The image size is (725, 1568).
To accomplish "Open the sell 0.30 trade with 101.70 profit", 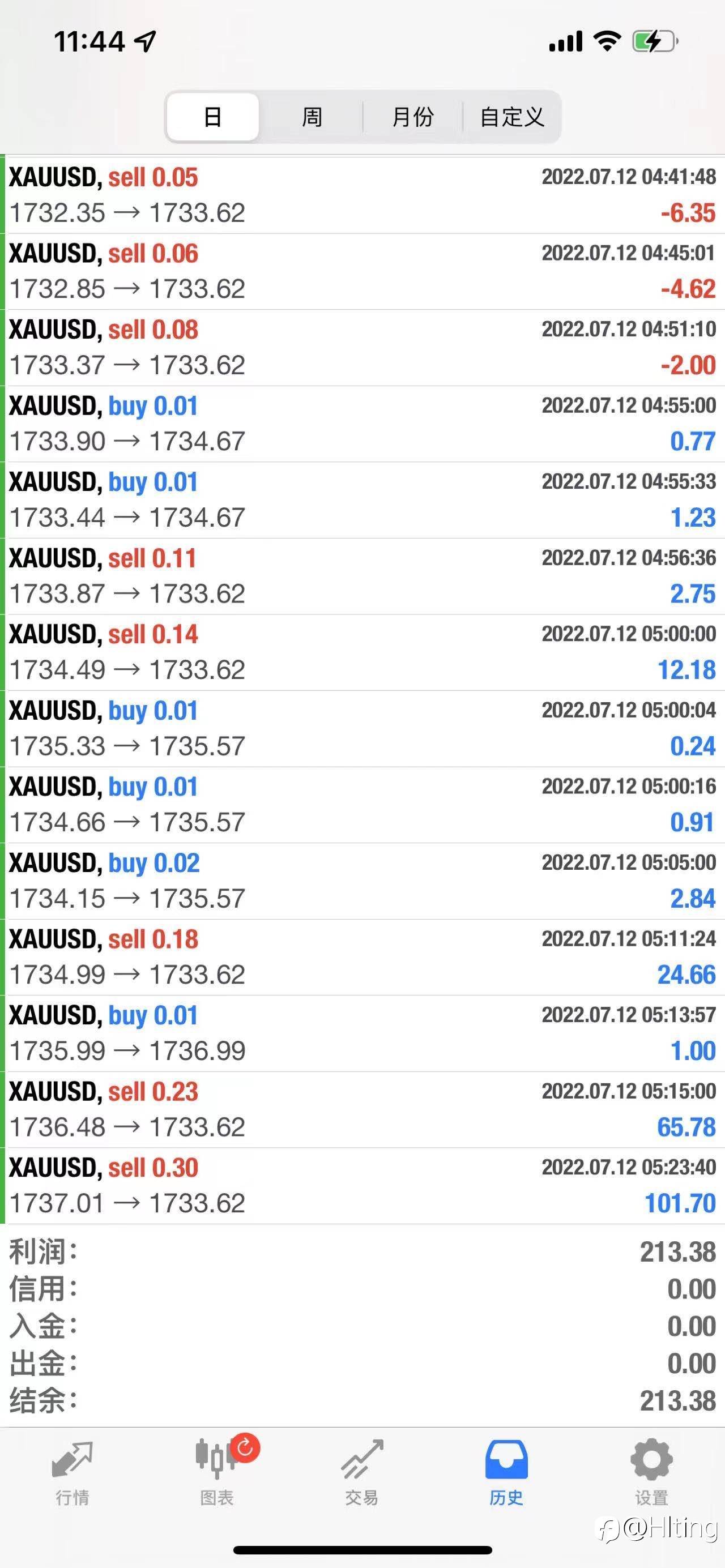I will (362, 1185).
